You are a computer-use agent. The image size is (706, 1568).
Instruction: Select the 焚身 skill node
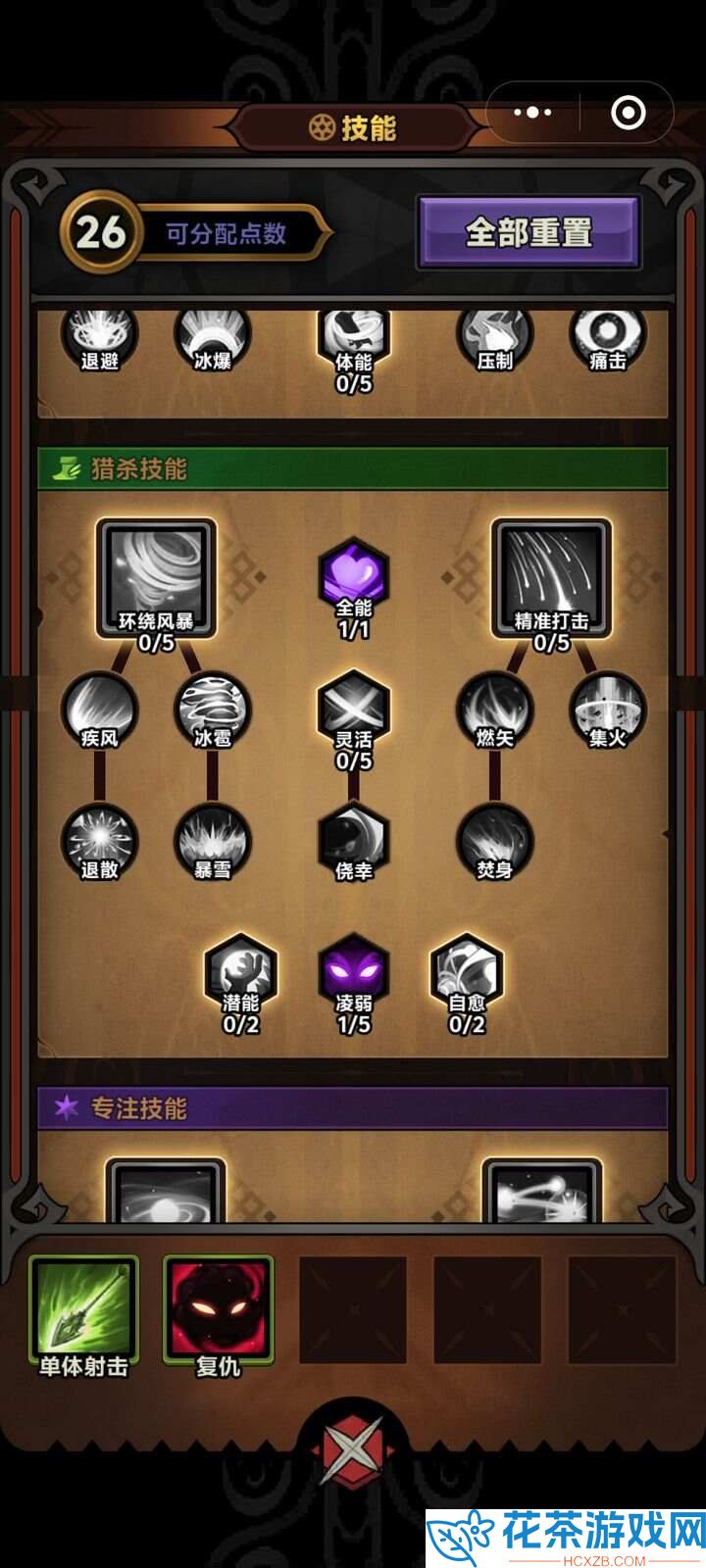[494, 841]
